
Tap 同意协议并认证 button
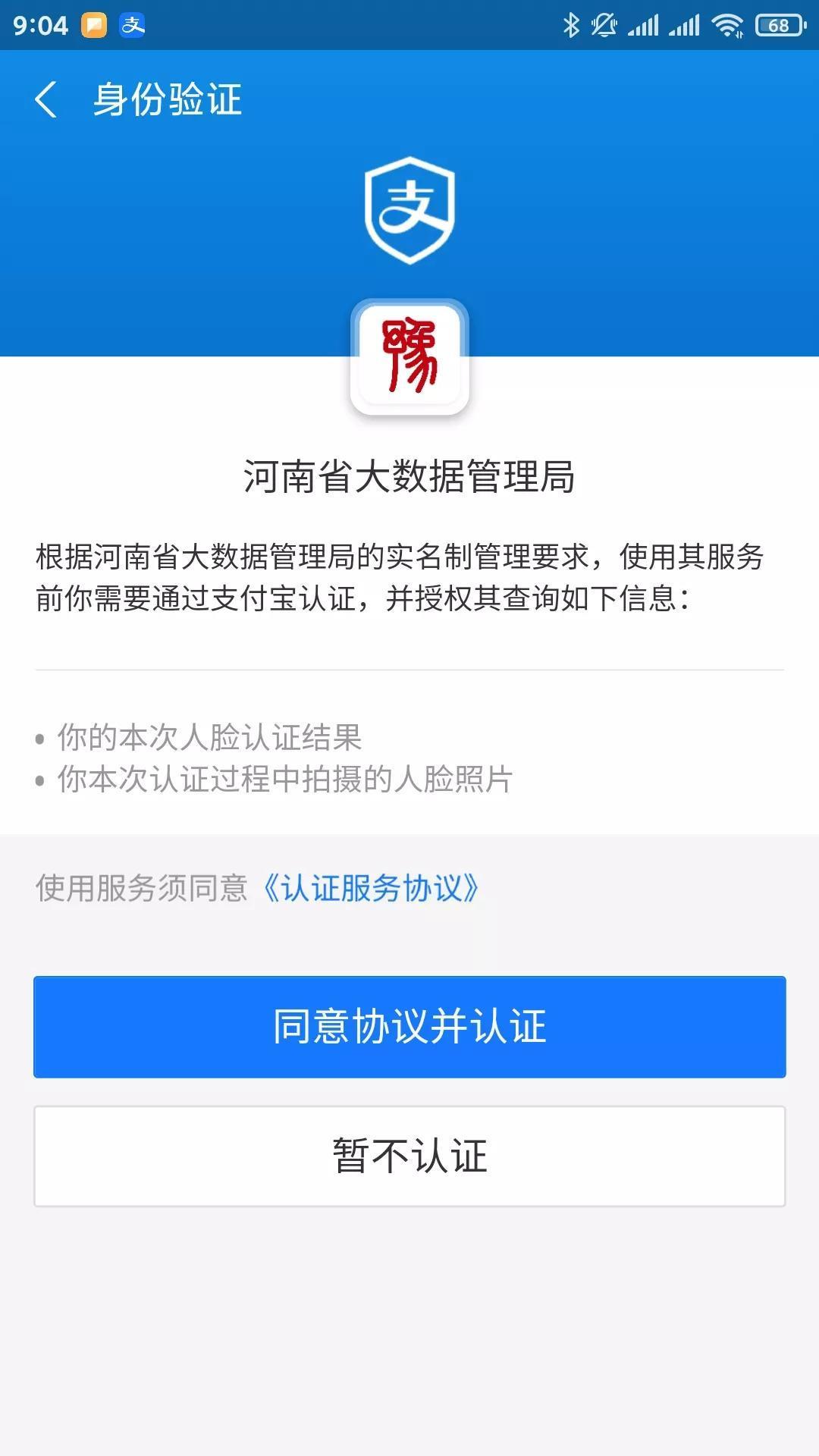[x=409, y=1027]
